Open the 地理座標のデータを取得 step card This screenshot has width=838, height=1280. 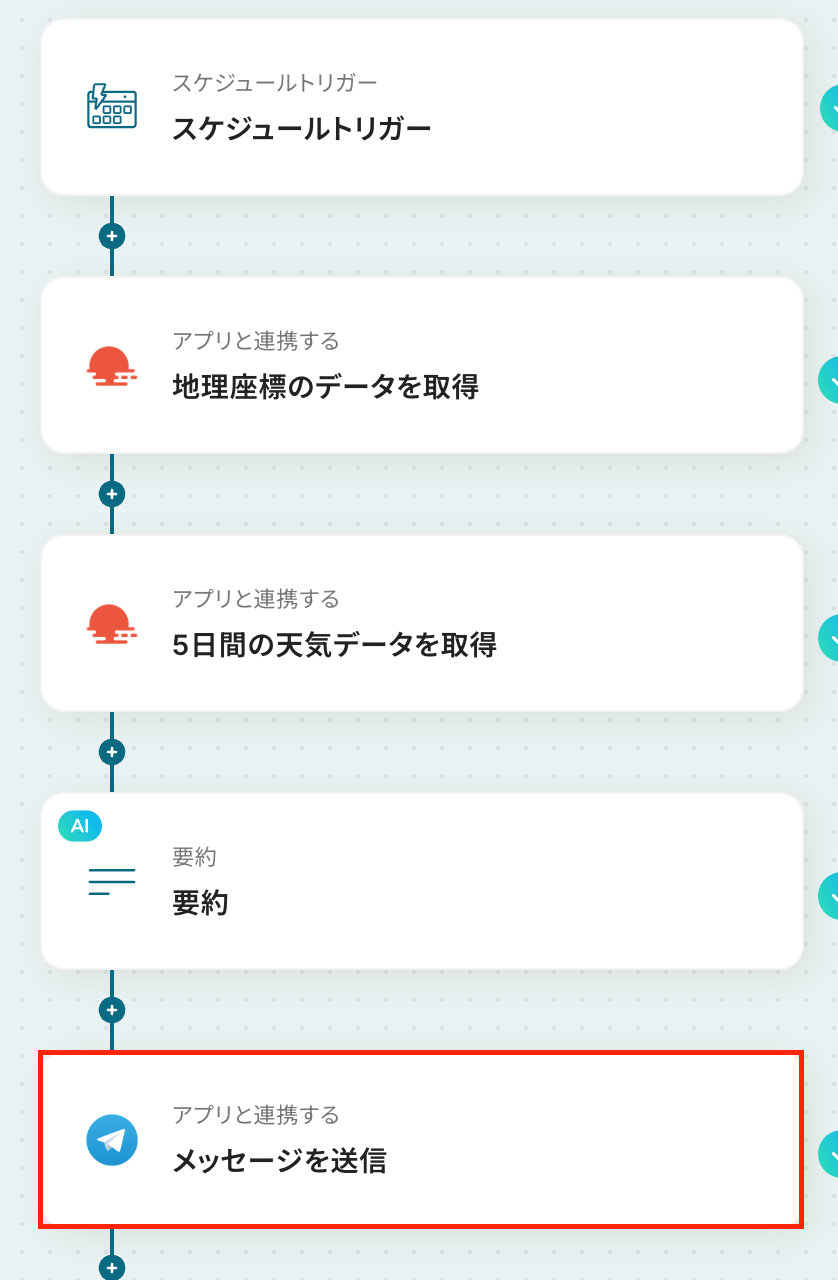tap(420, 366)
